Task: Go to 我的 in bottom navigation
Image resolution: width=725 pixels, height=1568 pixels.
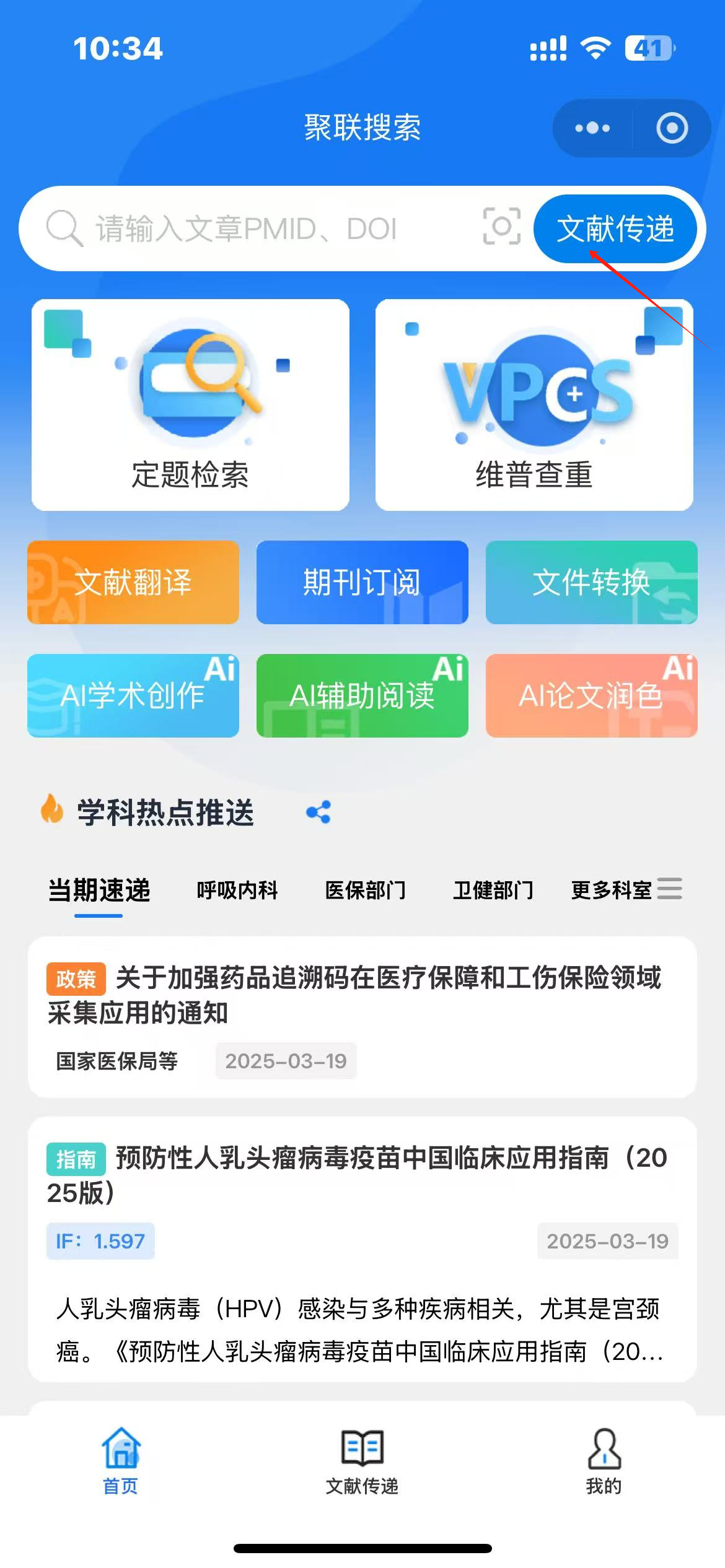Action: tap(604, 1460)
